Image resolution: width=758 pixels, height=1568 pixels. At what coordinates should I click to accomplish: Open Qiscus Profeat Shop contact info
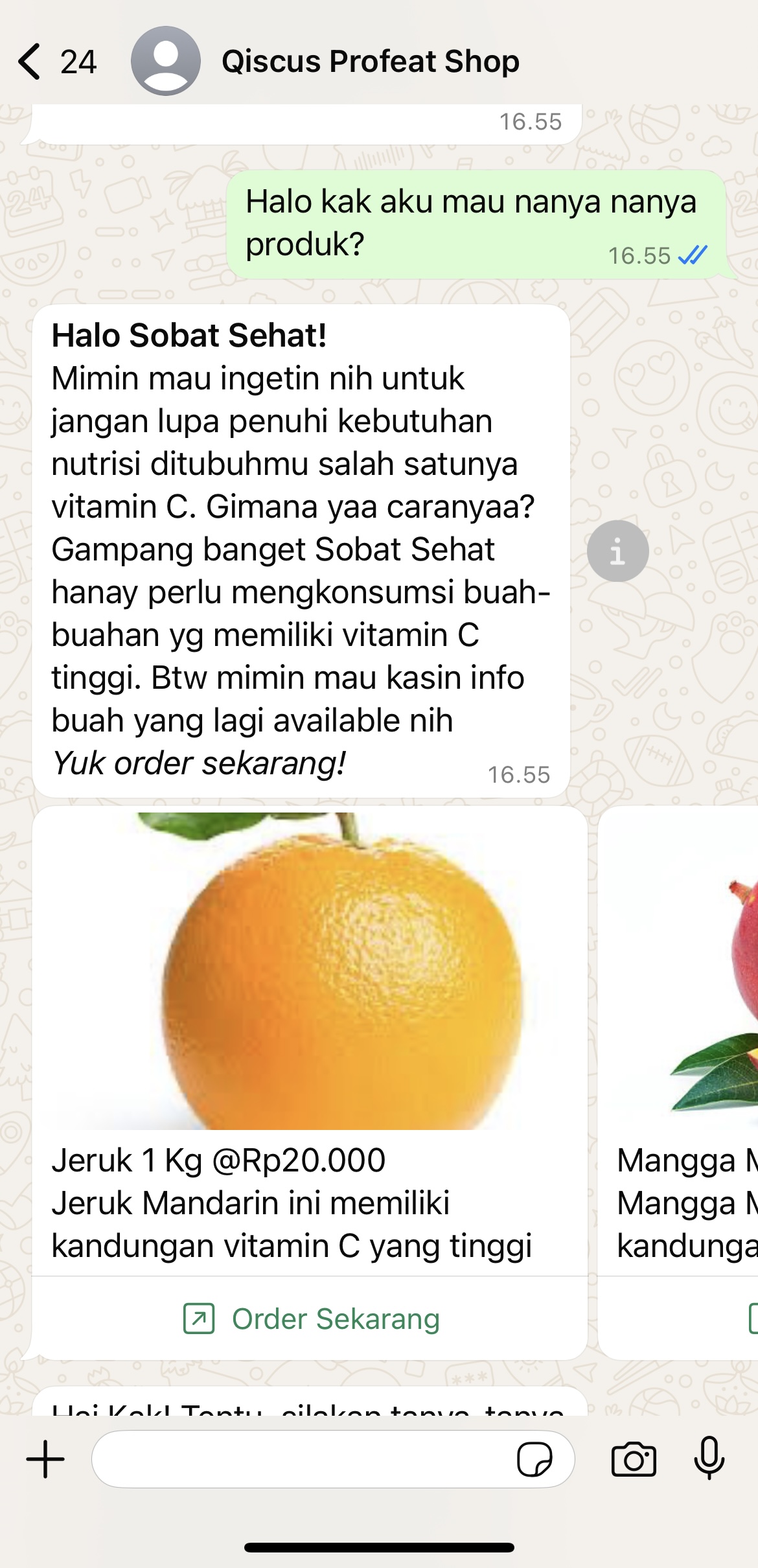pos(370,62)
